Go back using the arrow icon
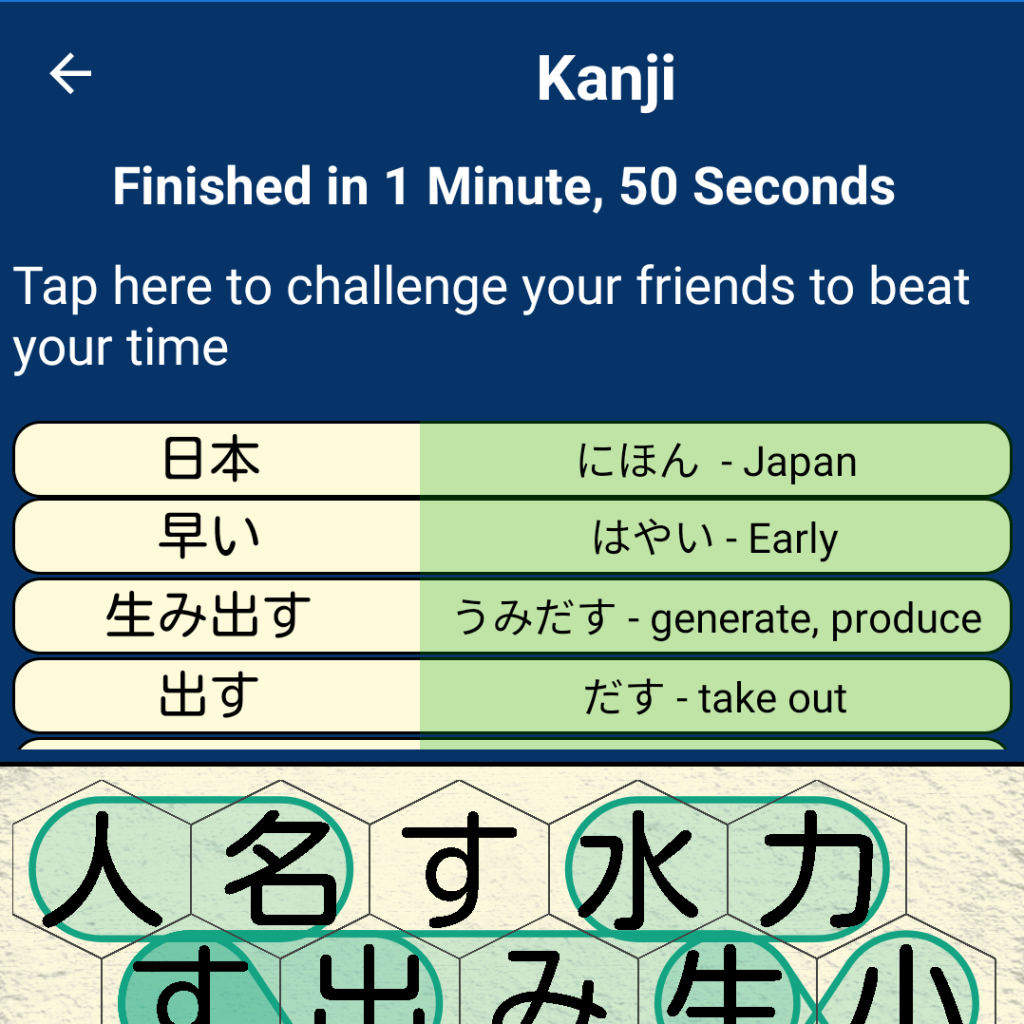Viewport: 1024px width, 1024px height. point(70,74)
